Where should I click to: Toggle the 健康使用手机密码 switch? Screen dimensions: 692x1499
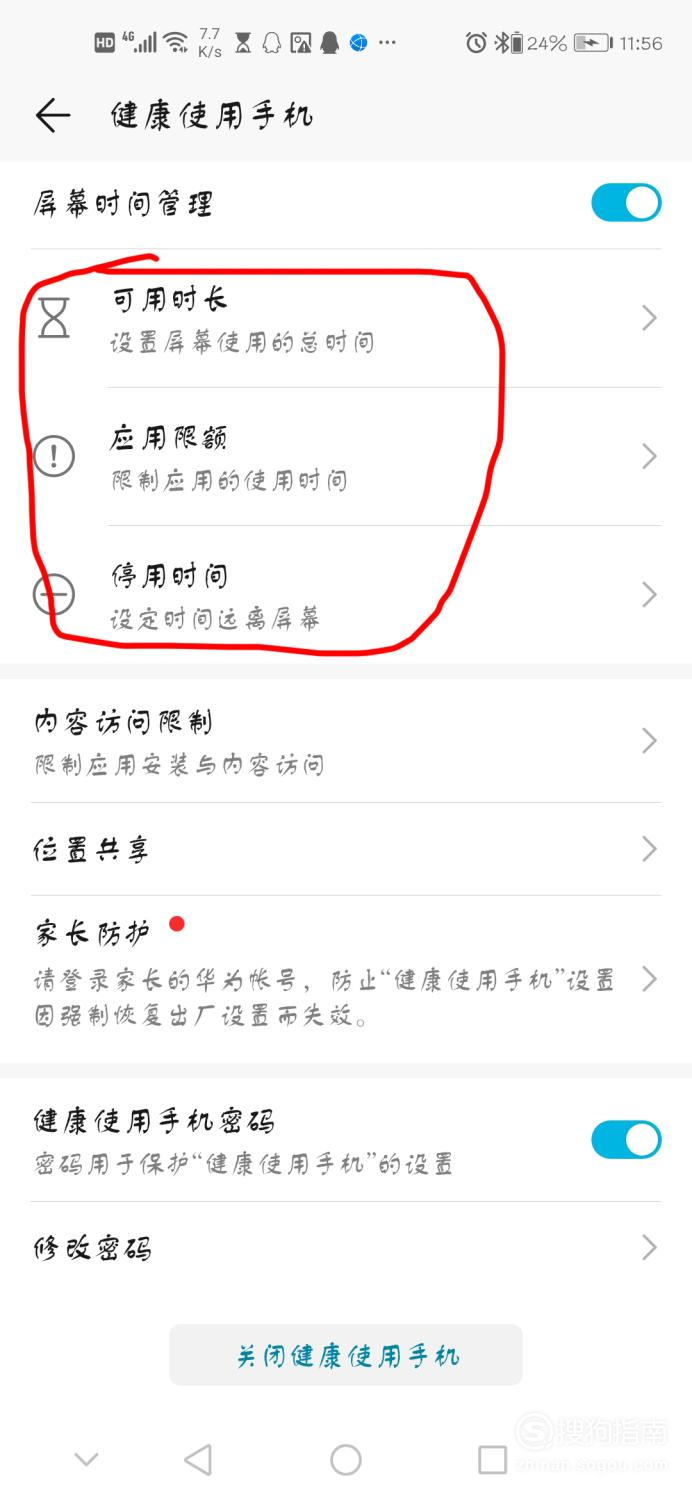pos(626,1139)
